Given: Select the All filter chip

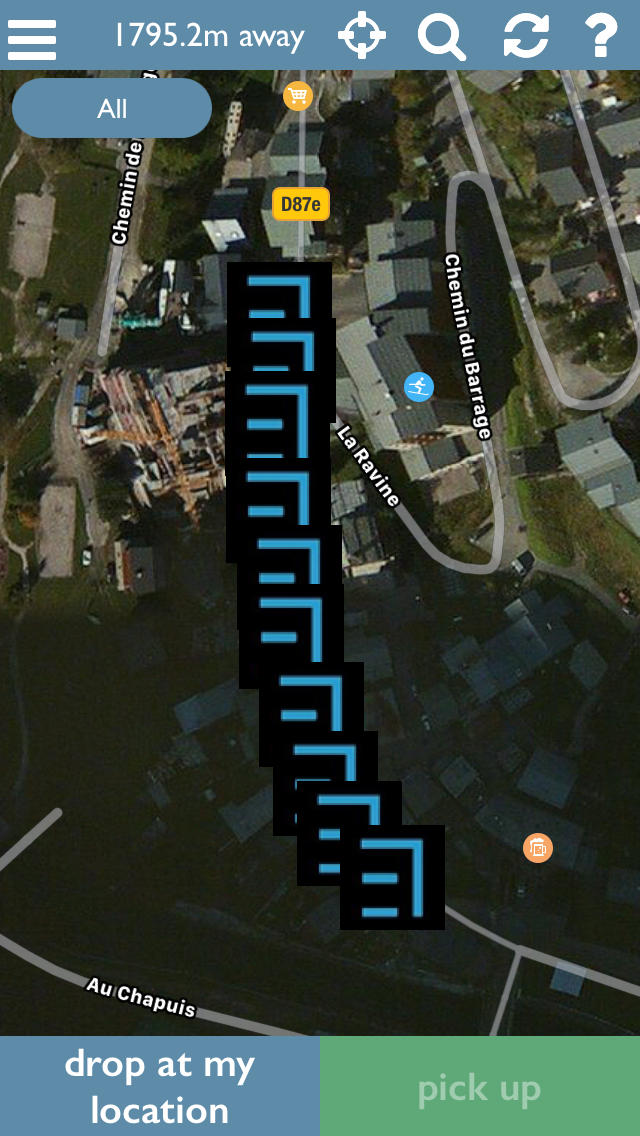Looking at the screenshot, I should (112, 109).
